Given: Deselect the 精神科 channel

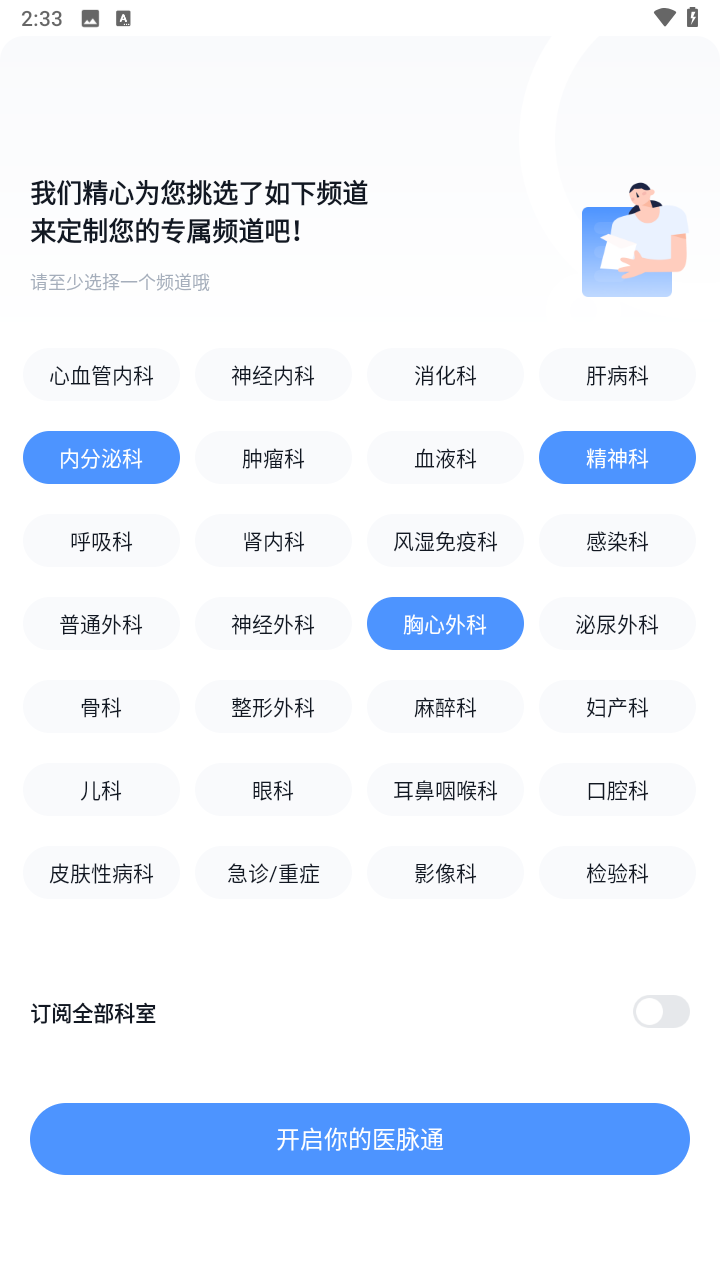Looking at the screenshot, I should point(617,458).
